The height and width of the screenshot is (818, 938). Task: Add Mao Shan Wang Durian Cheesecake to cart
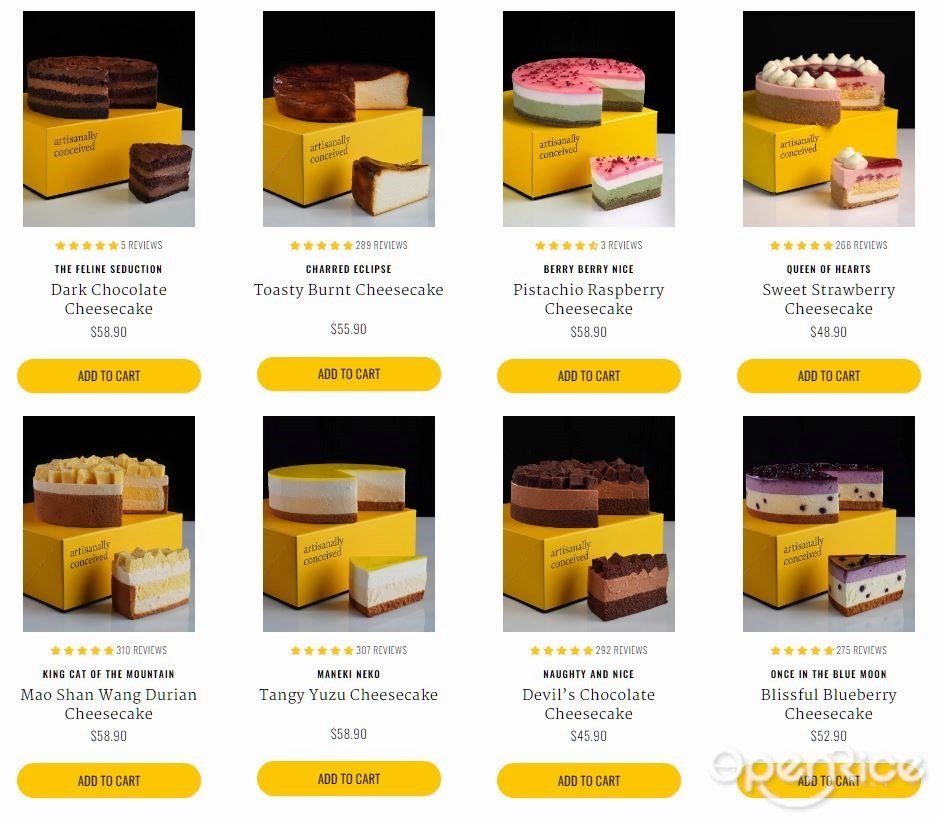[109, 781]
